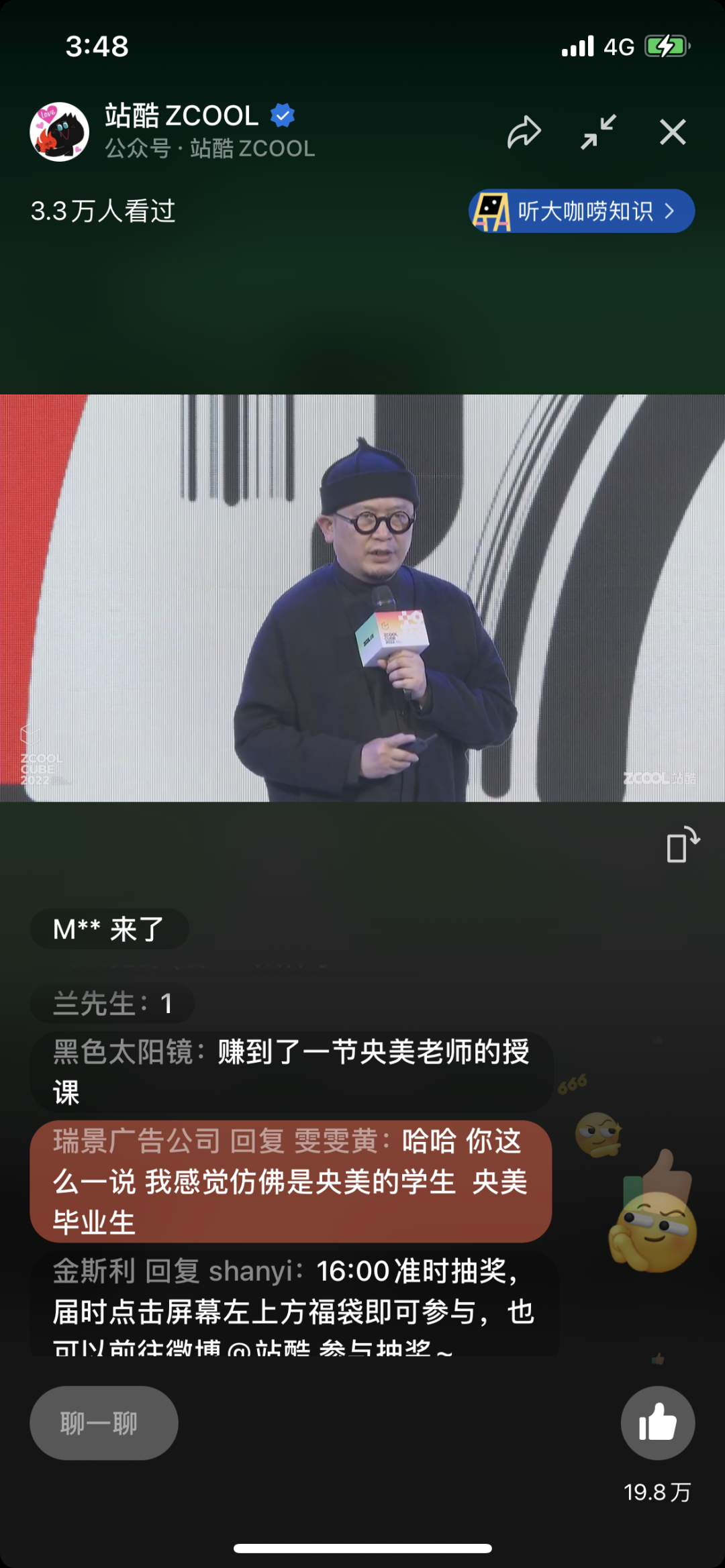Screen dimensions: 725x1568
Task: Tap 瑞景广告公司's highlighted comment
Action: pos(290,1182)
